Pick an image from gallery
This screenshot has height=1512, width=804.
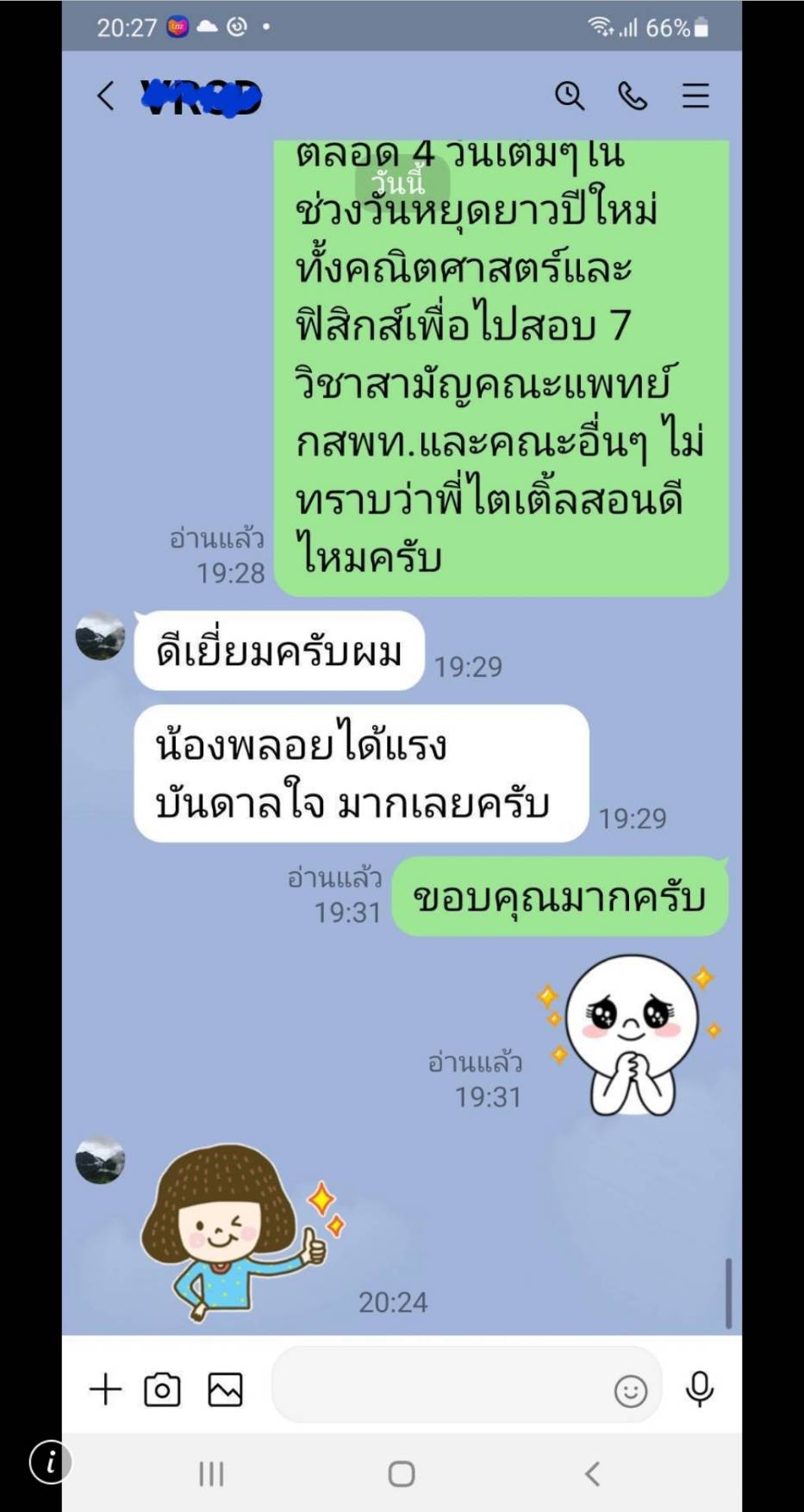coord(225,1389)
